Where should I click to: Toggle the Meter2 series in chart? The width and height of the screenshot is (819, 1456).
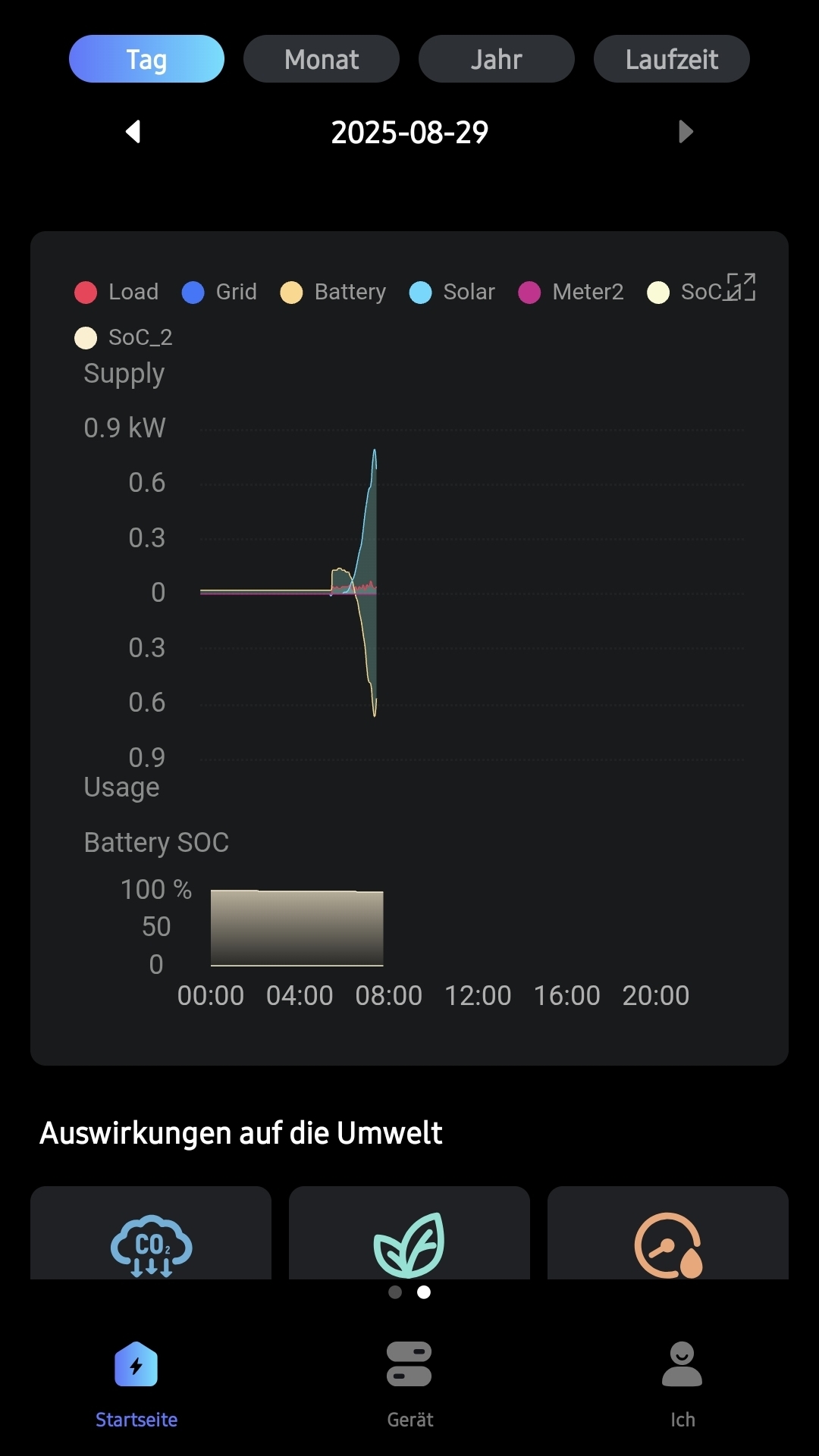pos(571,292)
